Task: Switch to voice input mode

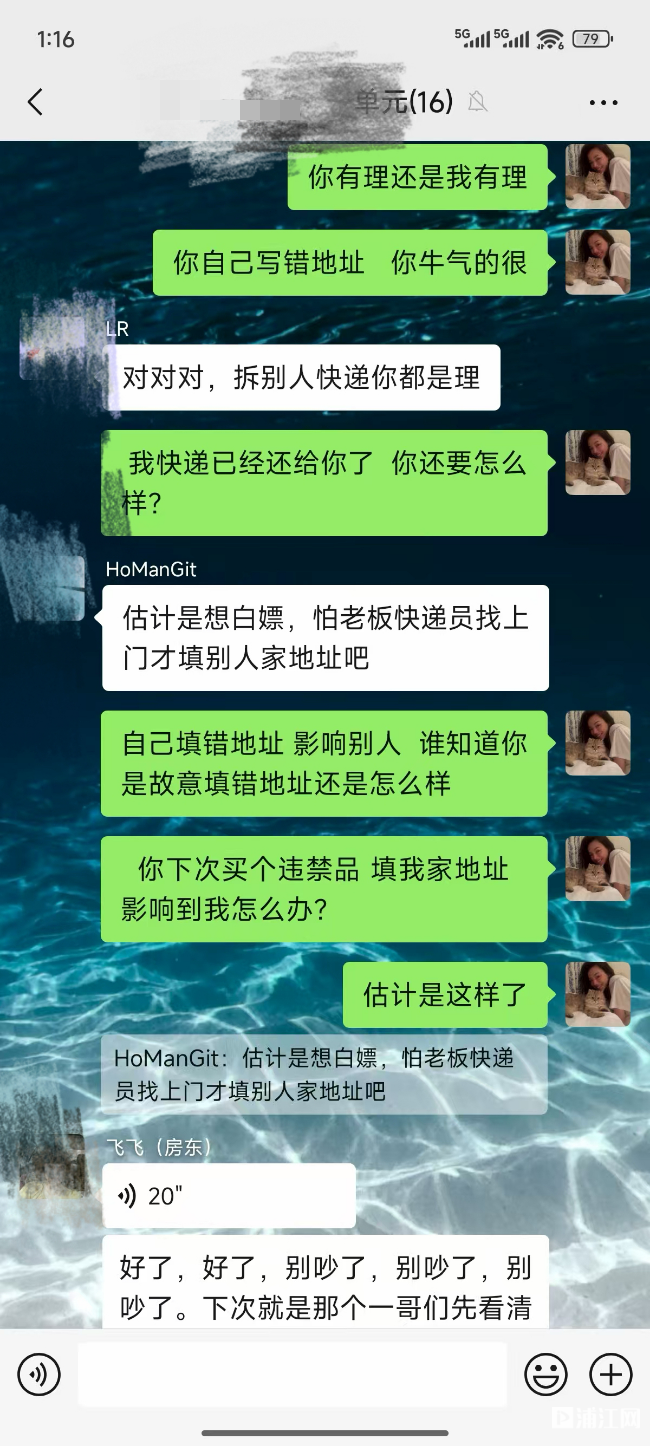Action: point(39,1374)
